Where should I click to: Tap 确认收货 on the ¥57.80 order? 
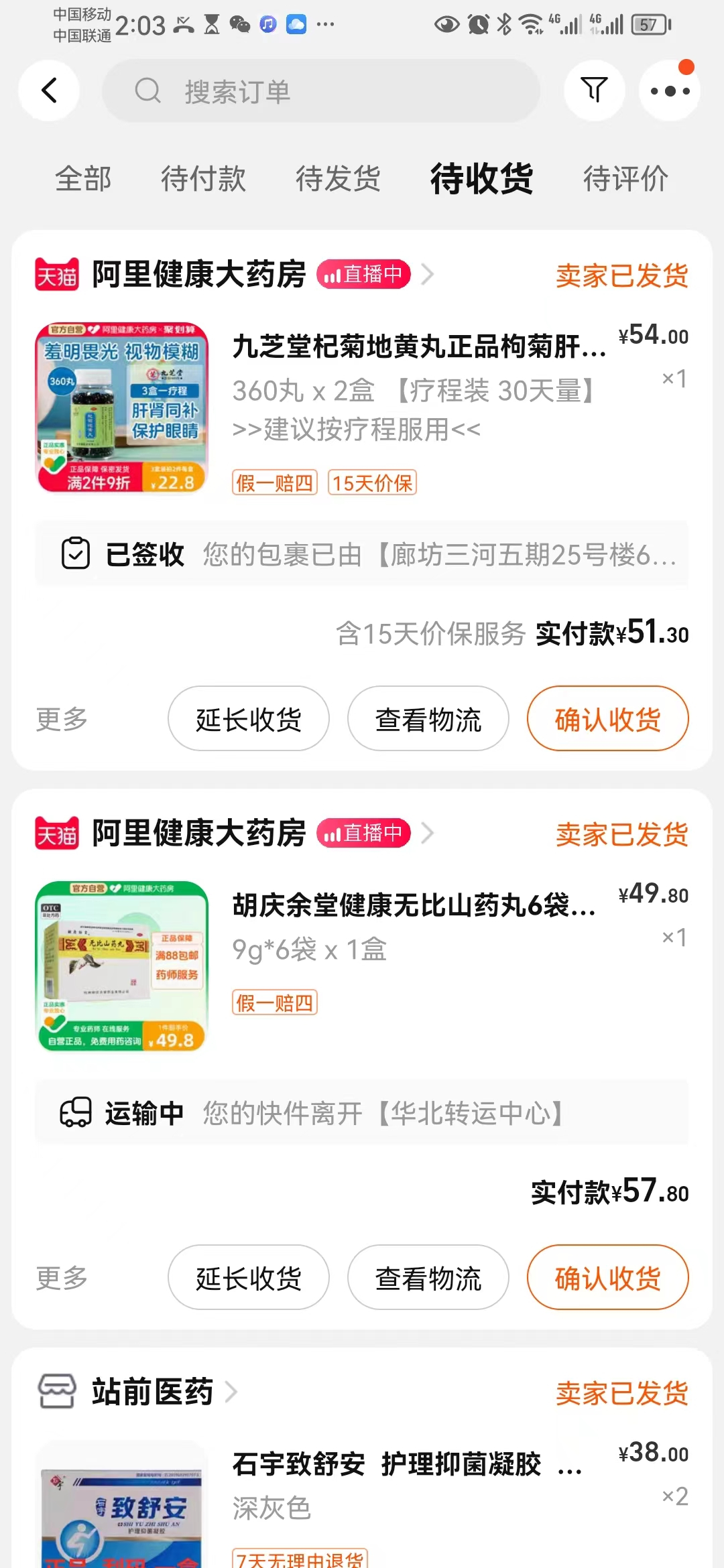coord(607,1278)
